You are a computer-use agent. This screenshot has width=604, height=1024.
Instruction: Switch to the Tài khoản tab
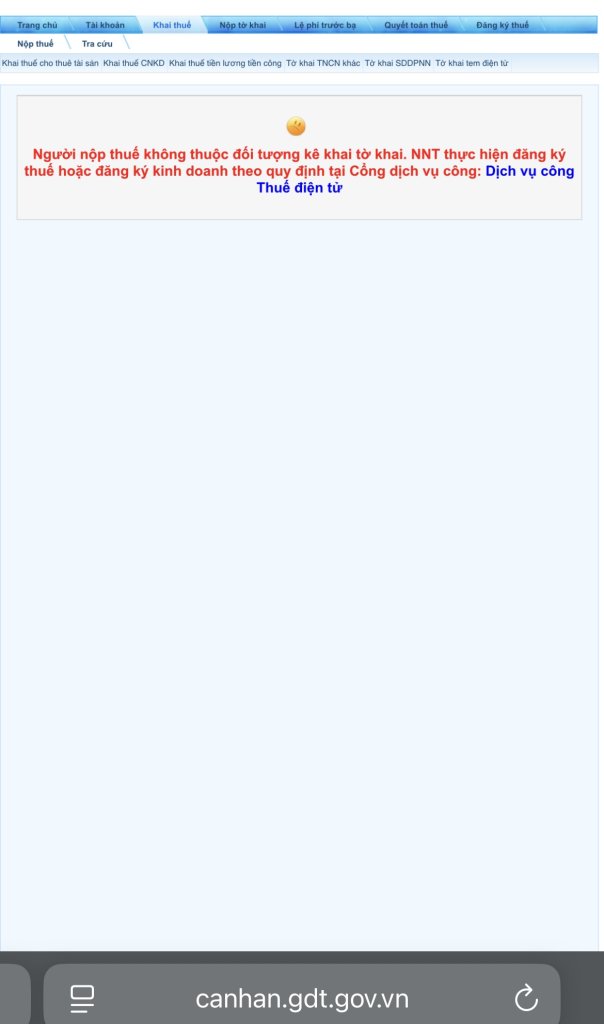click(x=105, y=25)
